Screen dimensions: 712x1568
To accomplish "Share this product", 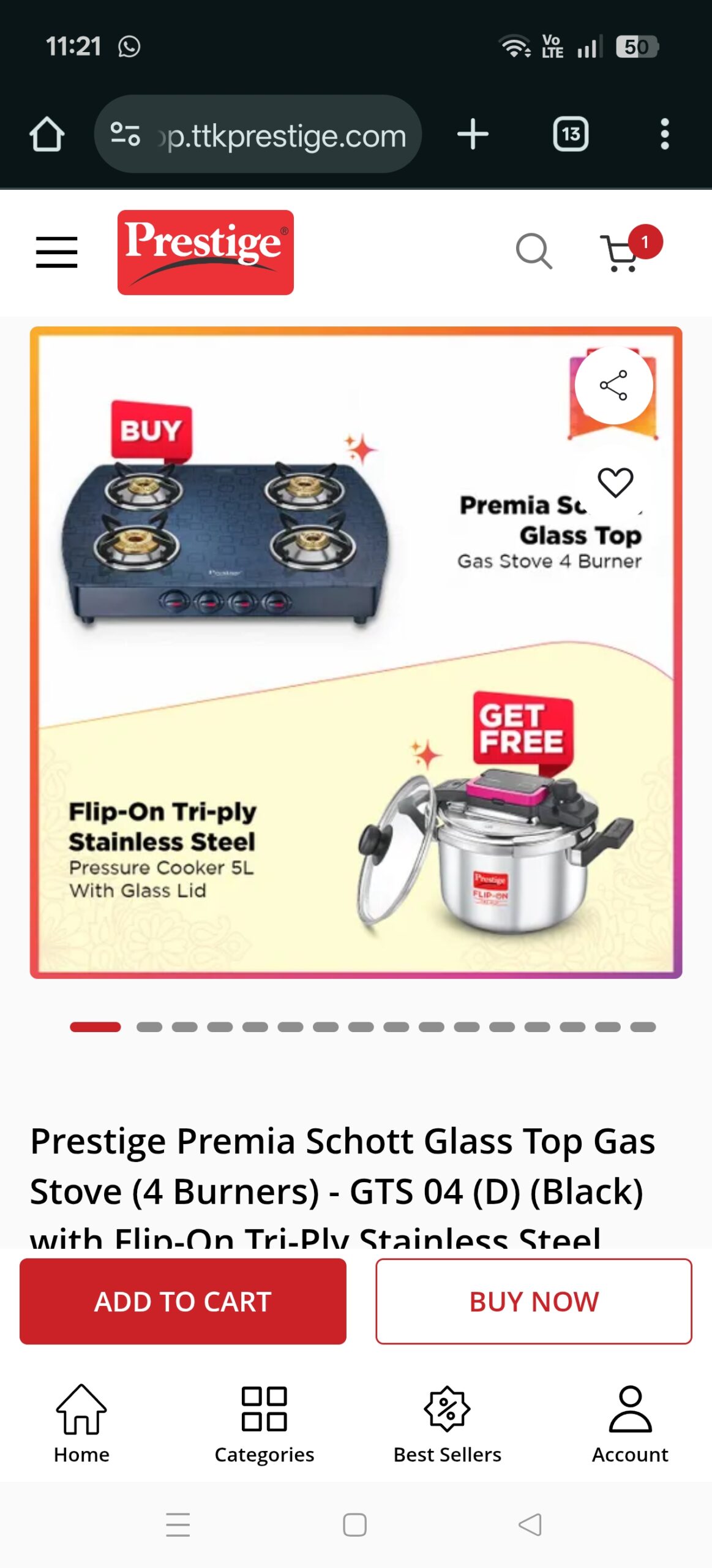I will [613, 385].
